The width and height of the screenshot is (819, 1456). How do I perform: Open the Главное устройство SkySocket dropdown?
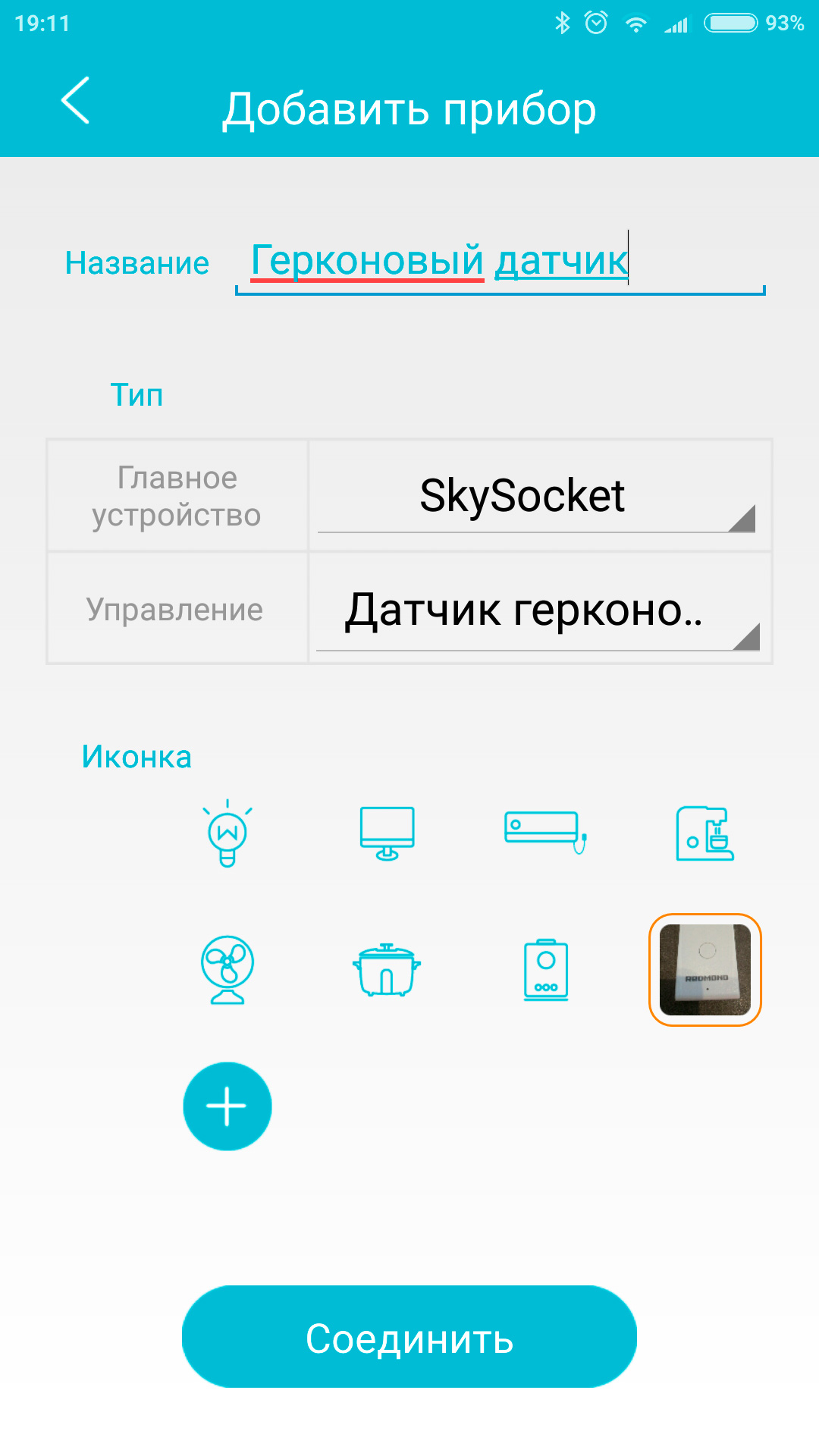point(536,497)
